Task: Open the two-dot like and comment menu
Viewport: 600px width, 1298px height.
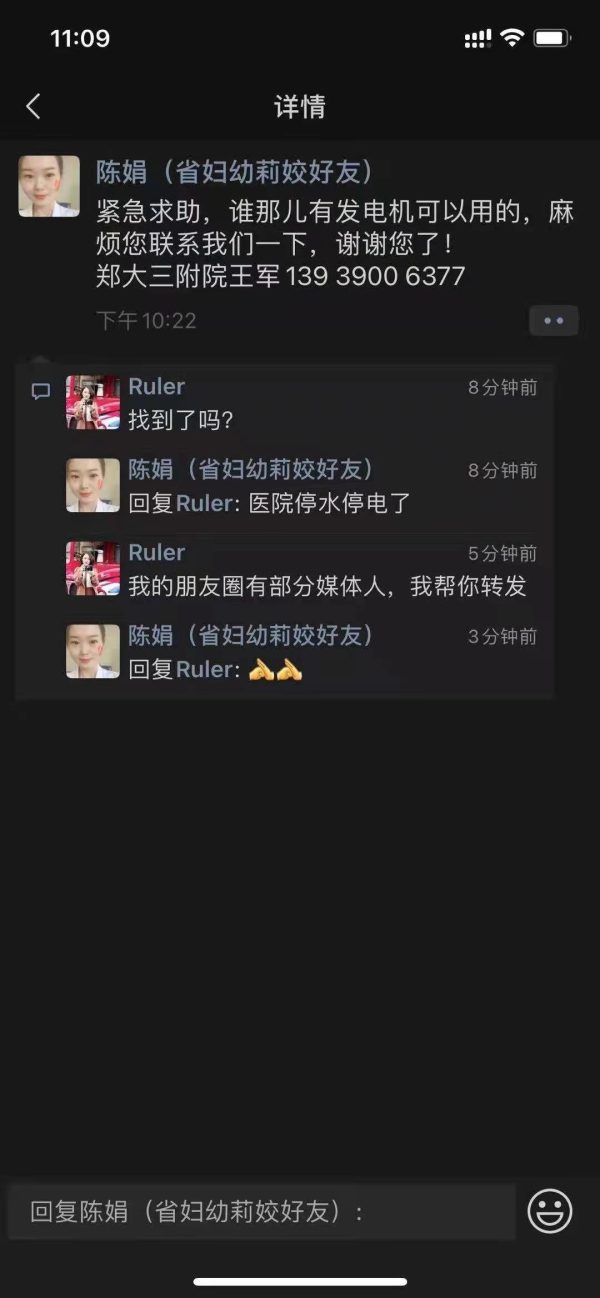Action: [x=553, y=321]
